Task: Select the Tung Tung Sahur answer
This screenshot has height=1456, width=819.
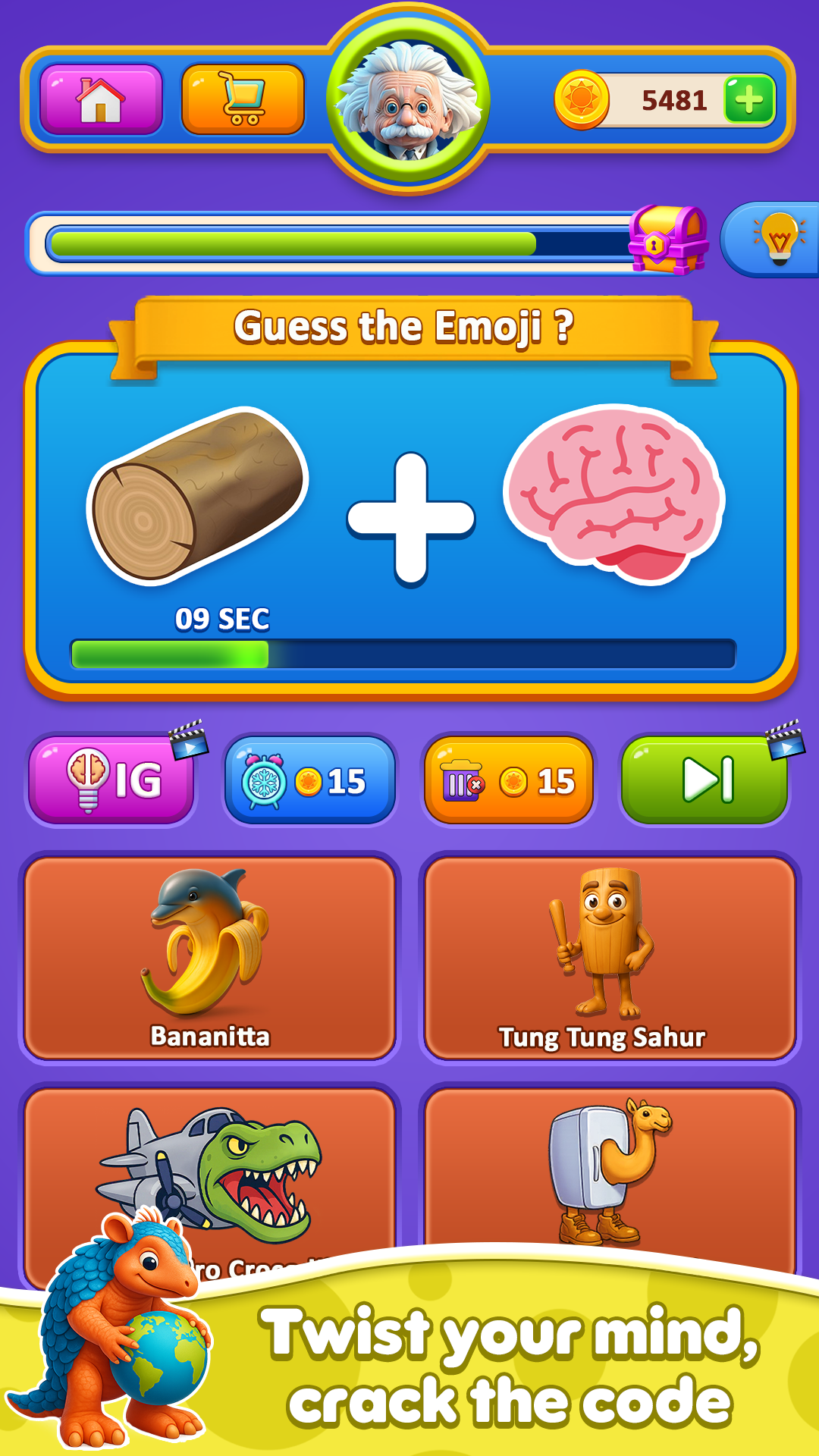Action: pos(610,957)
